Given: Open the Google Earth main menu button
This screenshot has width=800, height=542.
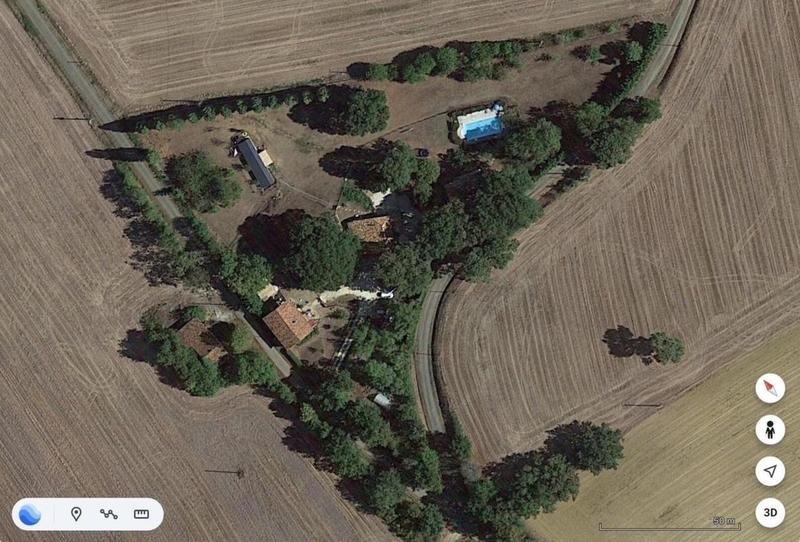Looking at the screenshot, I should coord(30,515).
